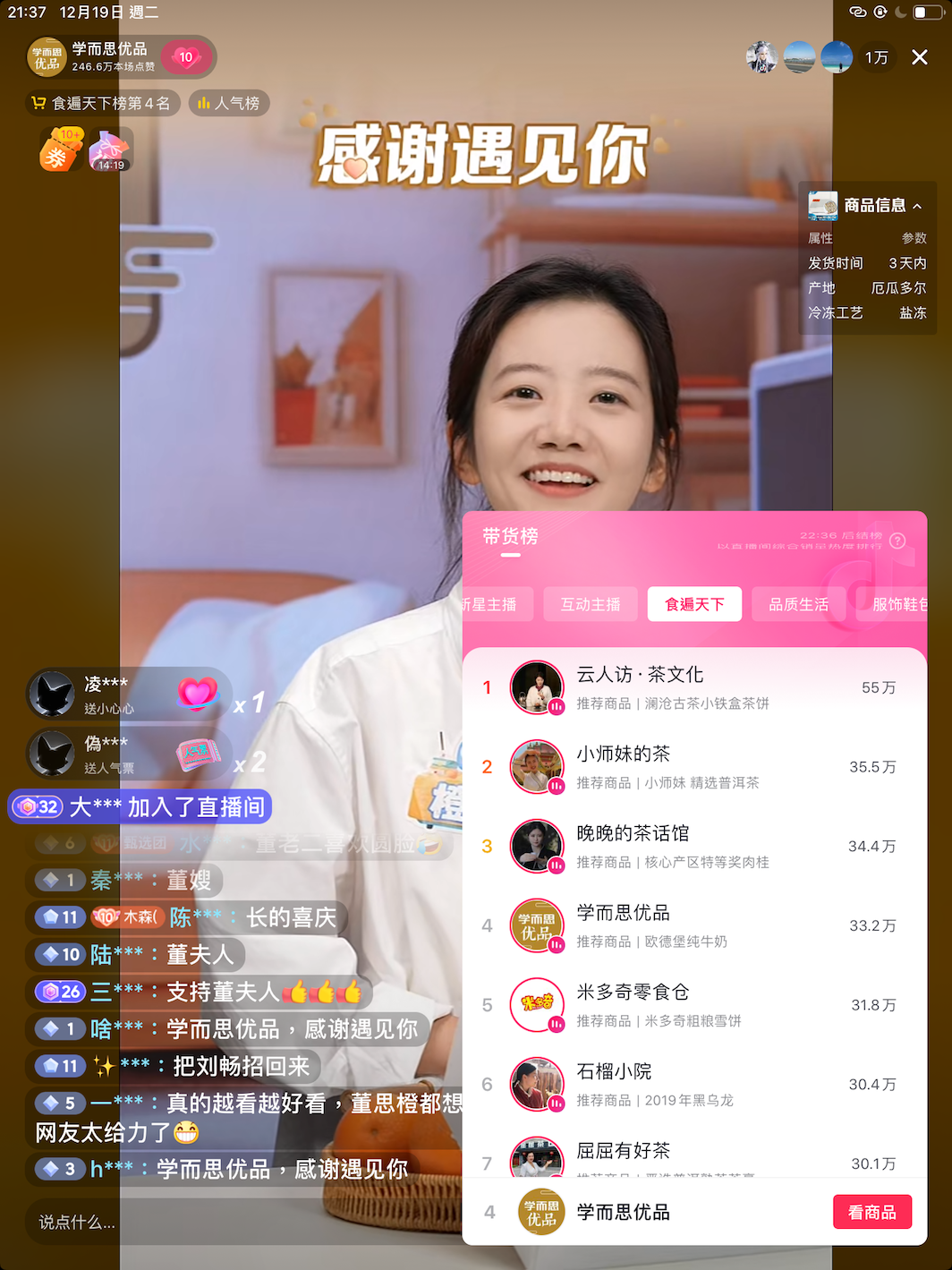Viewport: 952px width, 1270px height.
Task: Tap the heart fan club badge
Action: click(186, 57)
